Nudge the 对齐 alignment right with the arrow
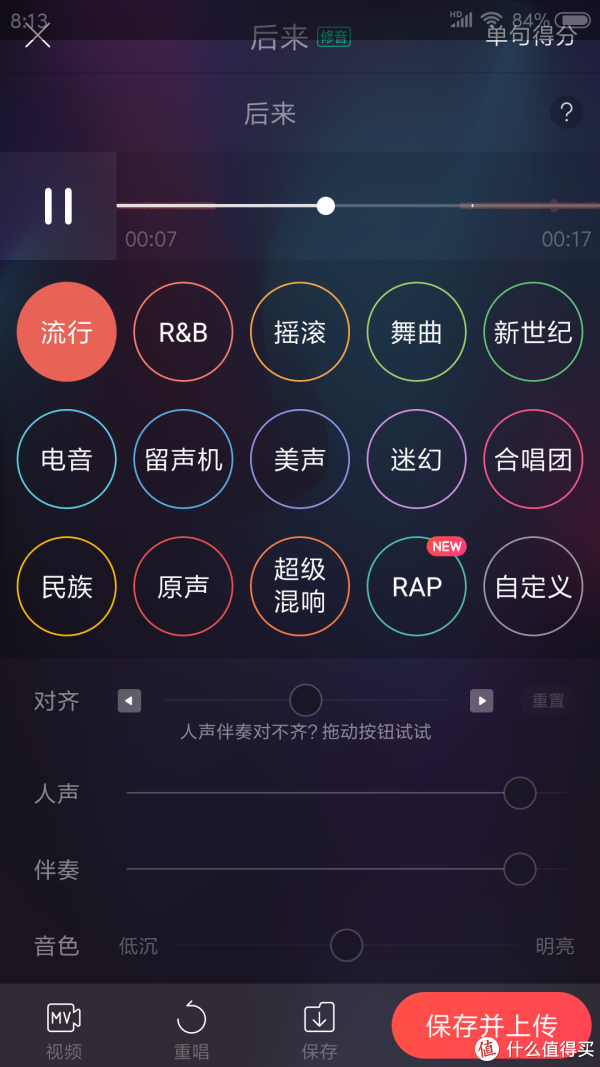Viewport: 600px width, 1067px height. pyautogui.click(x=482, y=701)
